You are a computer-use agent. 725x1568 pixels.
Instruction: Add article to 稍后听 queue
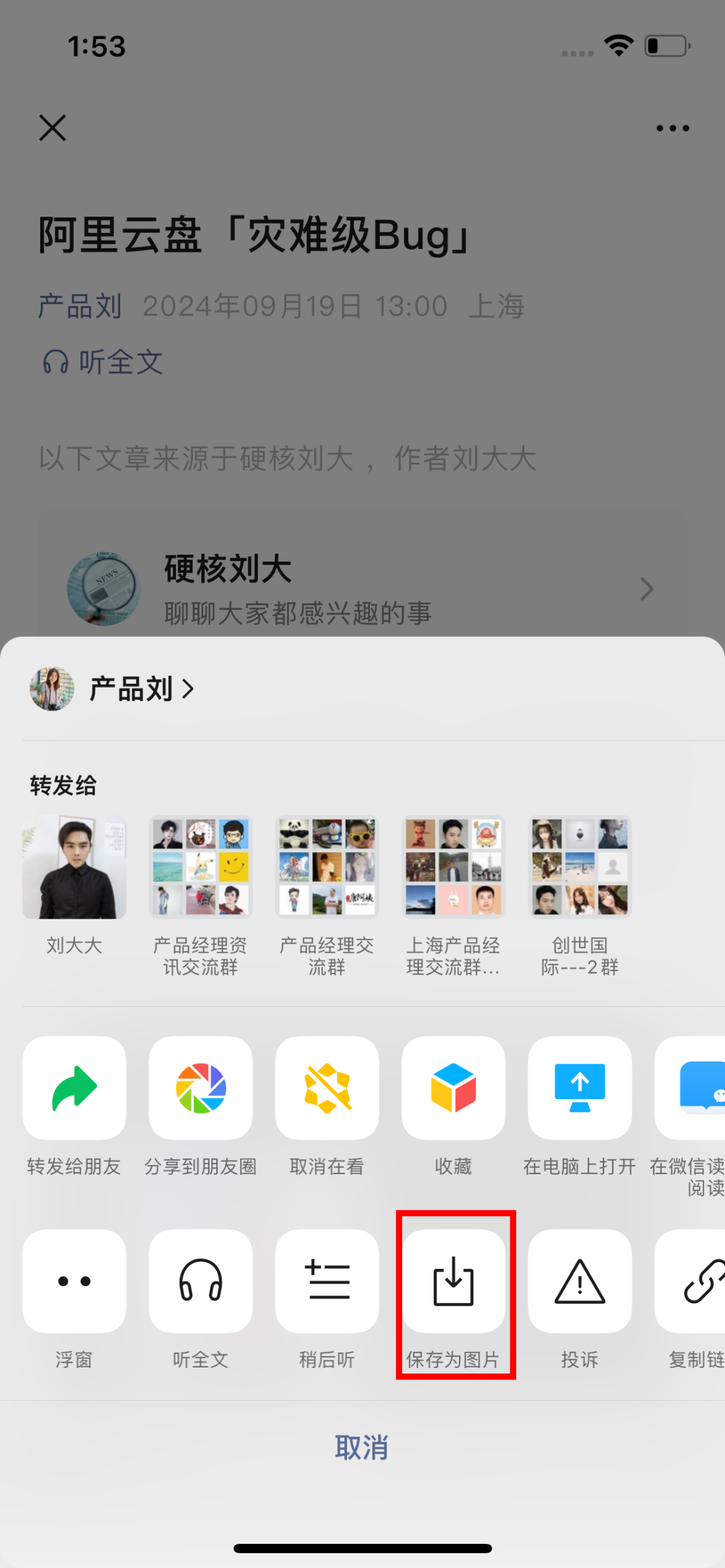tap(327, 1282)
